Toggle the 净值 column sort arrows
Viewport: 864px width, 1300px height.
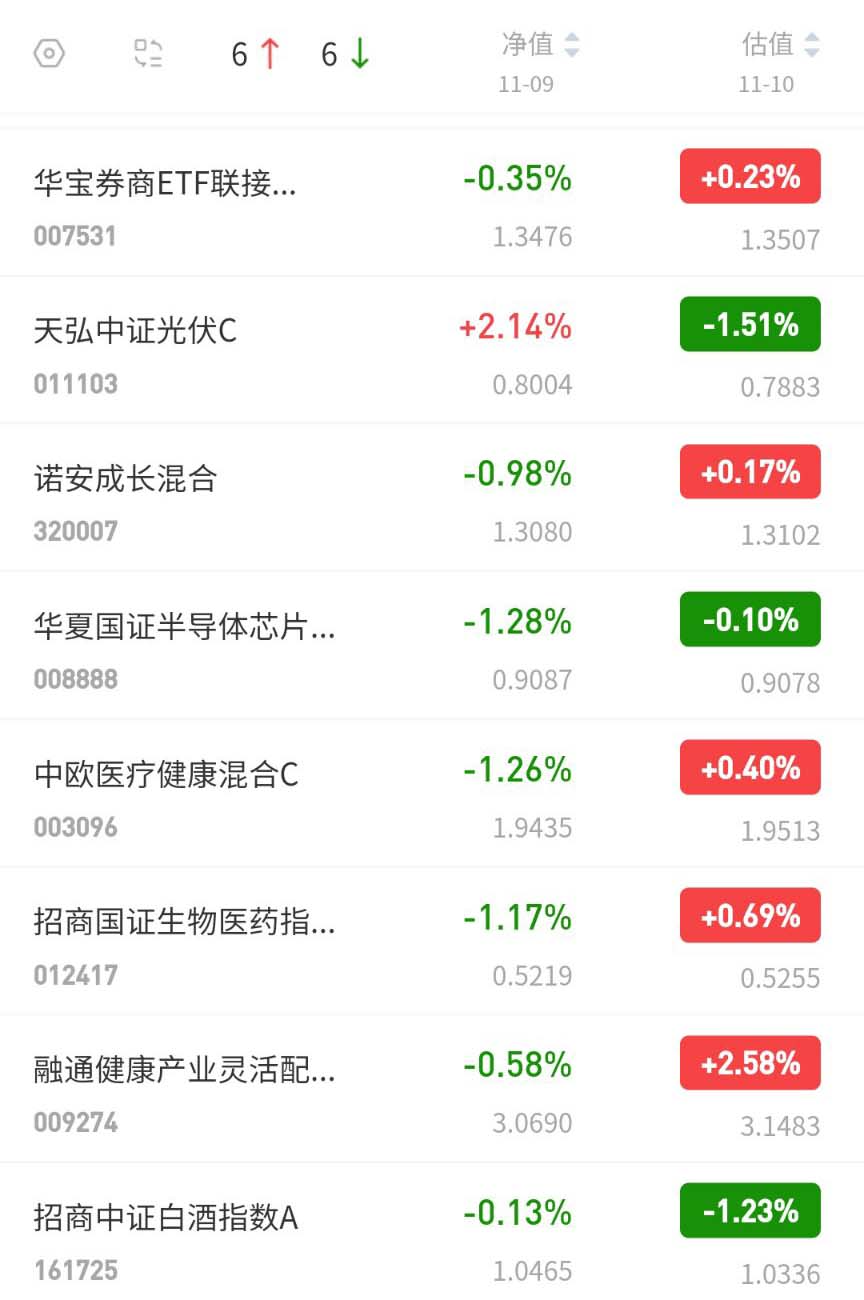[x=570, y=44]
